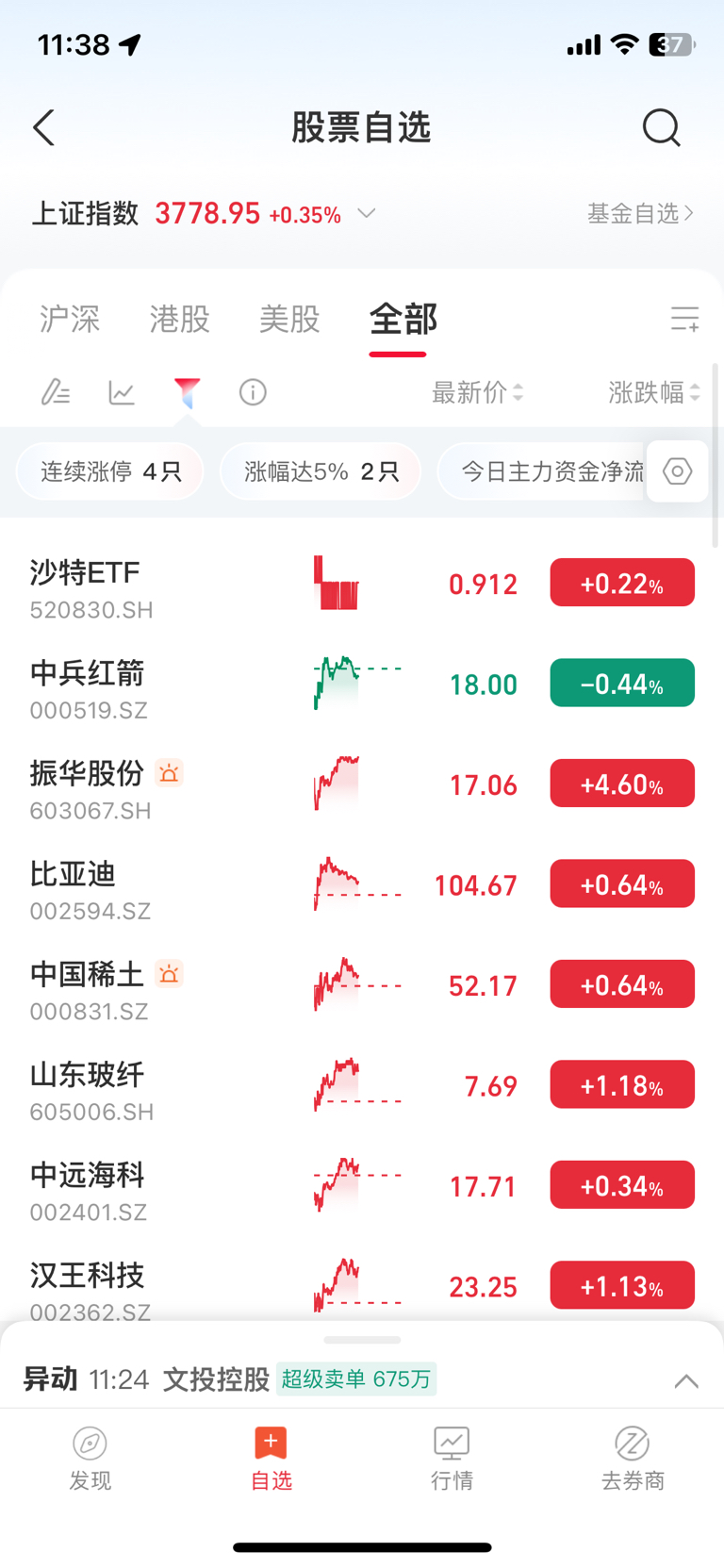Viewport: 724px width, 1568px height.
Task: Select the 连续涨停 4只 chip
Action: click(110, 471)
